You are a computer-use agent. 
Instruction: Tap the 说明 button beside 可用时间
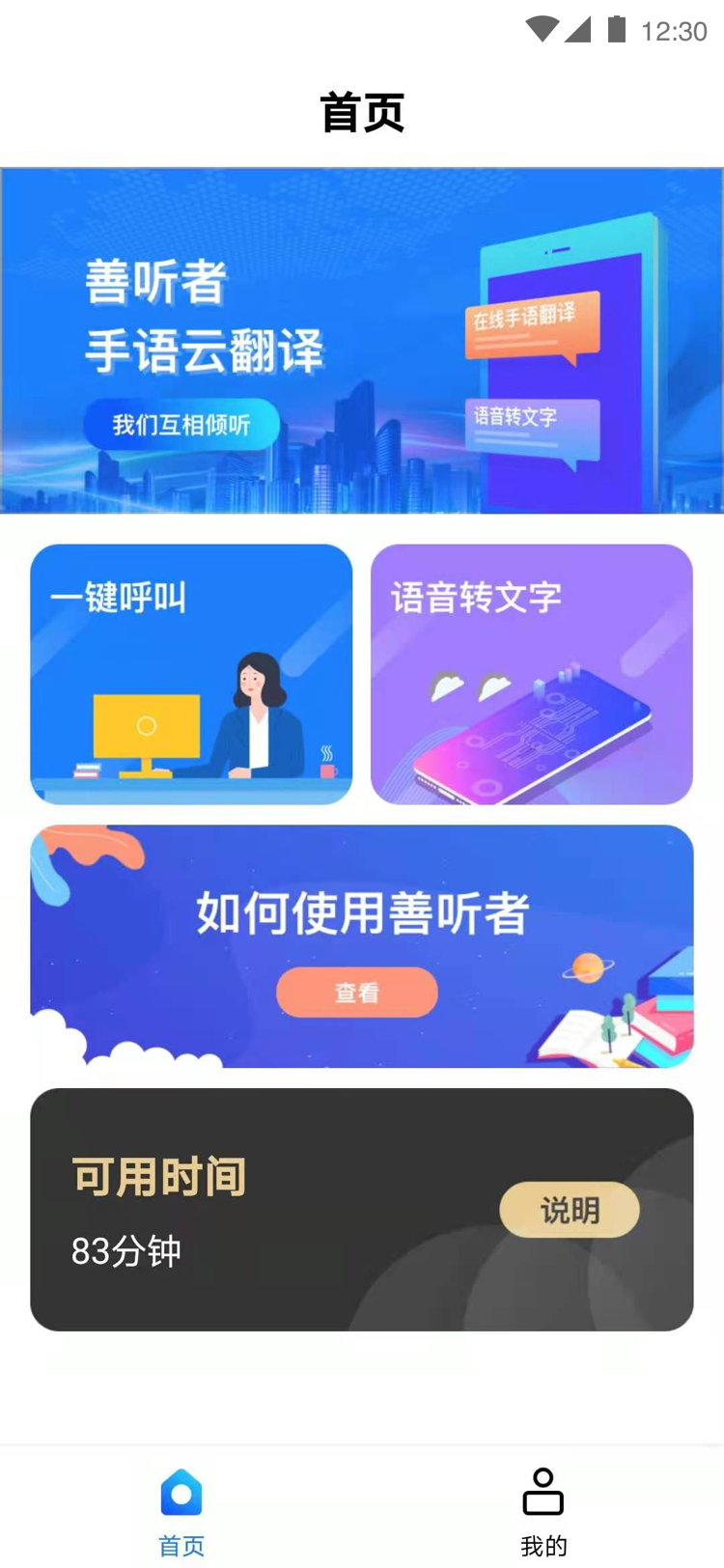click(x=570, y=1210)
